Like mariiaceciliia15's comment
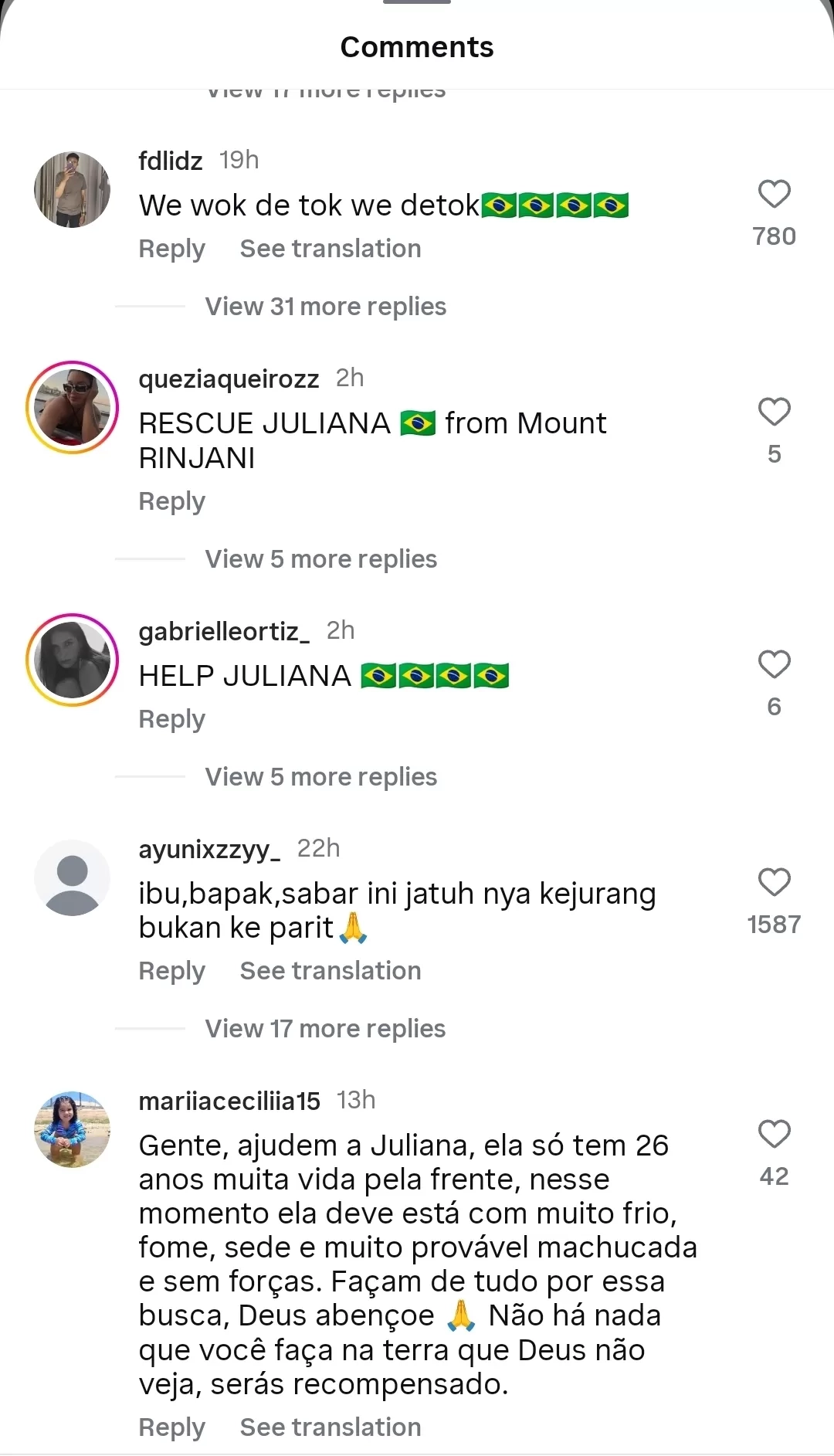Image resolution: width=834 pixels, height=1456 pixels. (x=774, y=1134)
